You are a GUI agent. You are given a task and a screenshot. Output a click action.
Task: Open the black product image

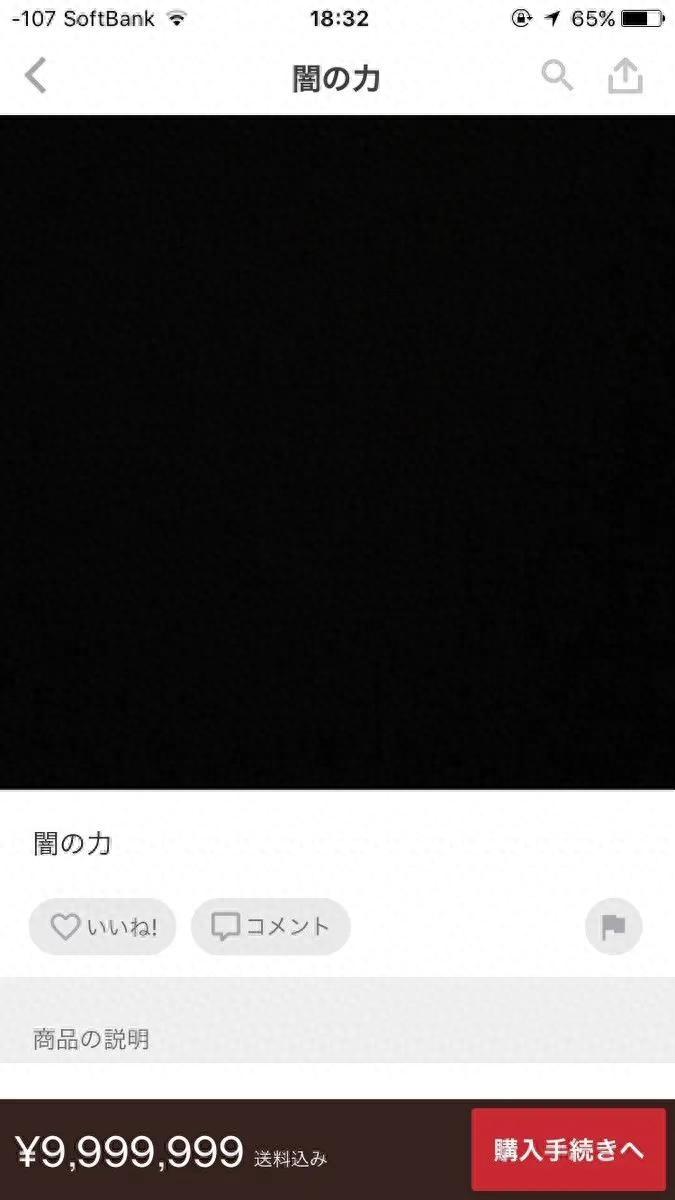point(337,452)
